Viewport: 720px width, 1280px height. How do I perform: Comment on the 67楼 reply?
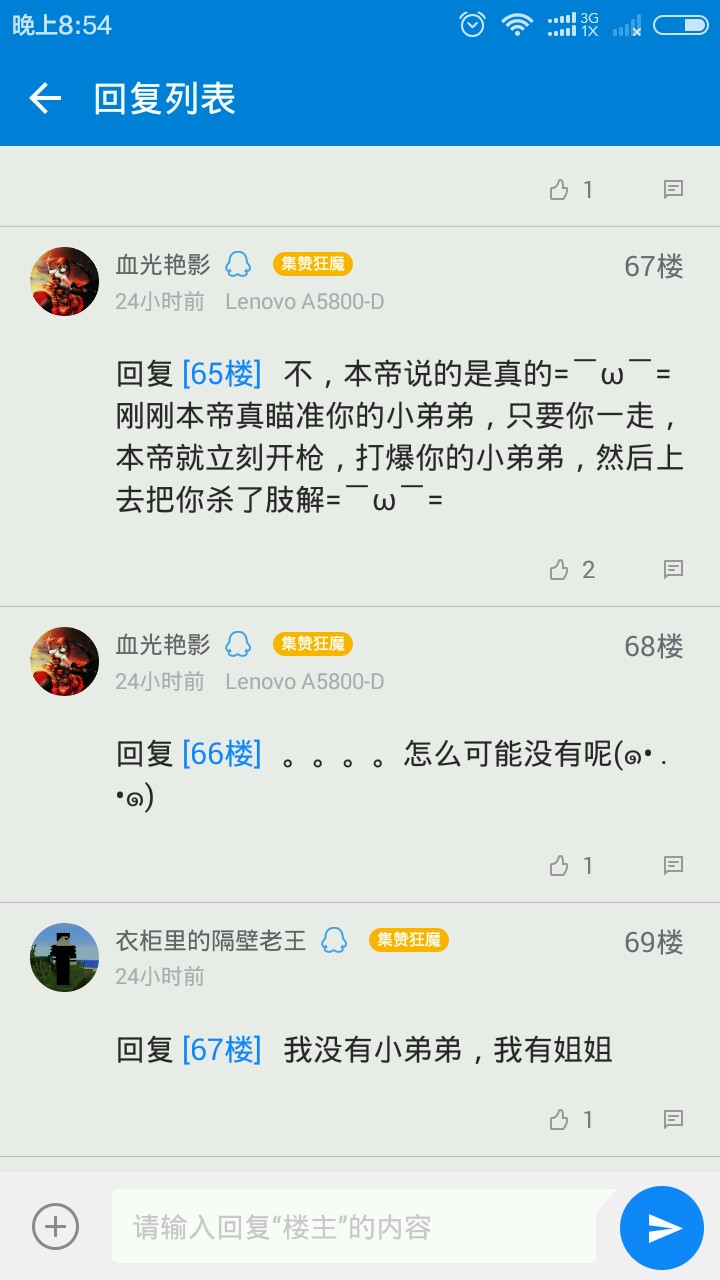[x=674, y=570]
